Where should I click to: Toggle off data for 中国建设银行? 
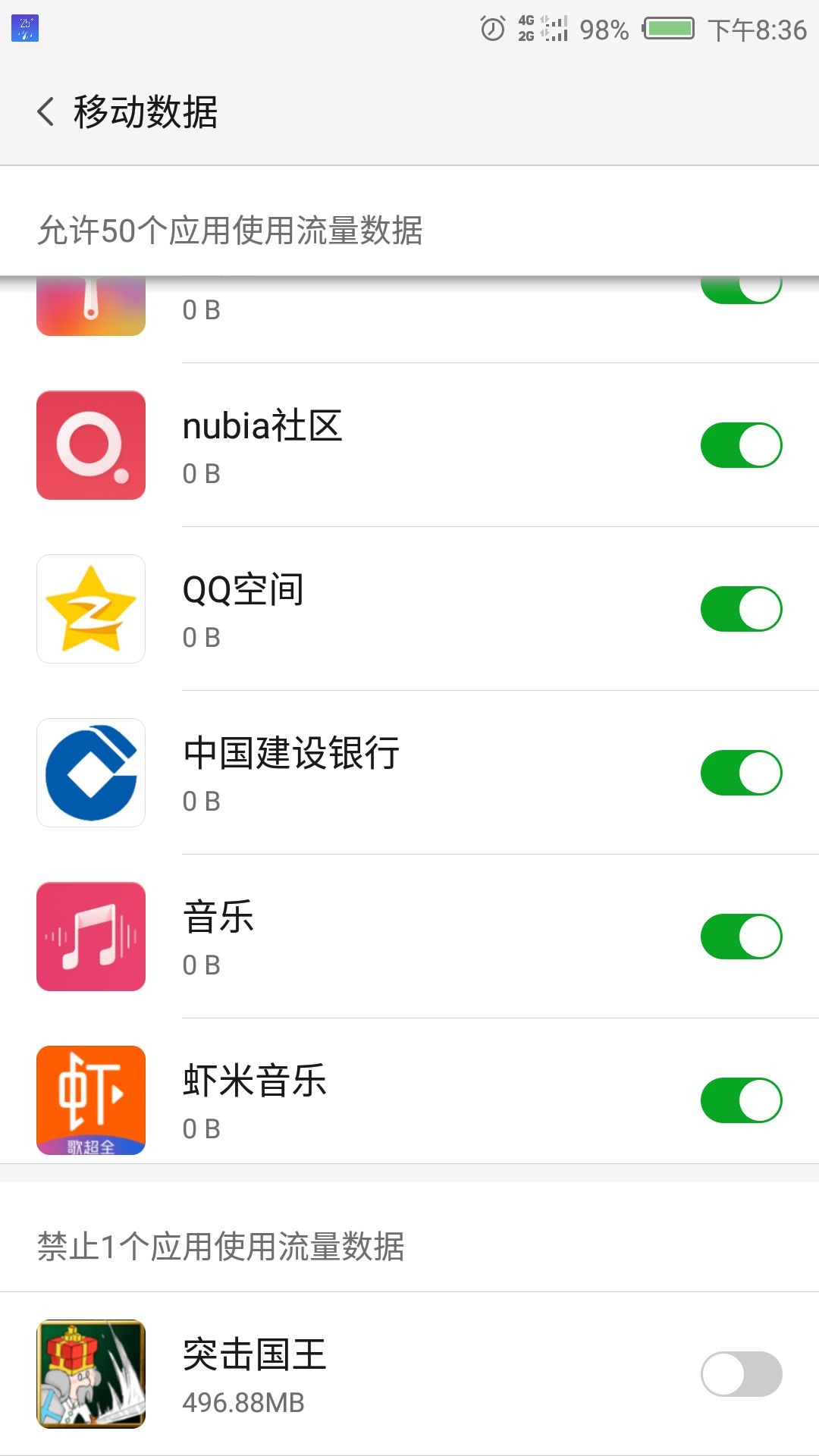[x=741, y=773]
